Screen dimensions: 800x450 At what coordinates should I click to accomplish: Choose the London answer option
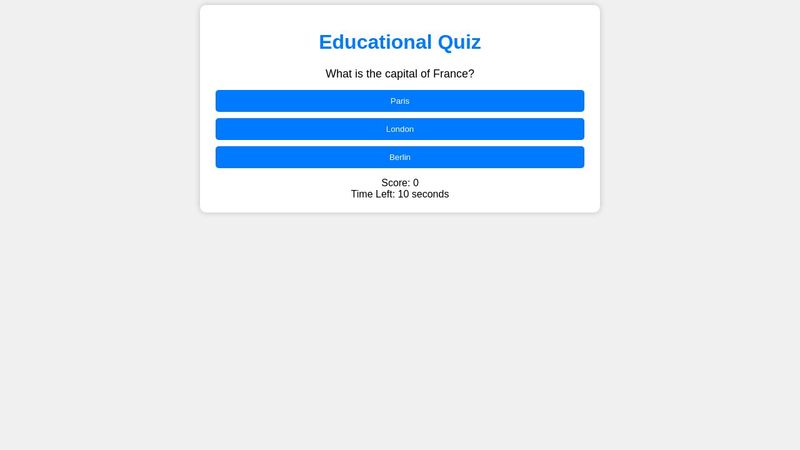[x=400, y=129]
